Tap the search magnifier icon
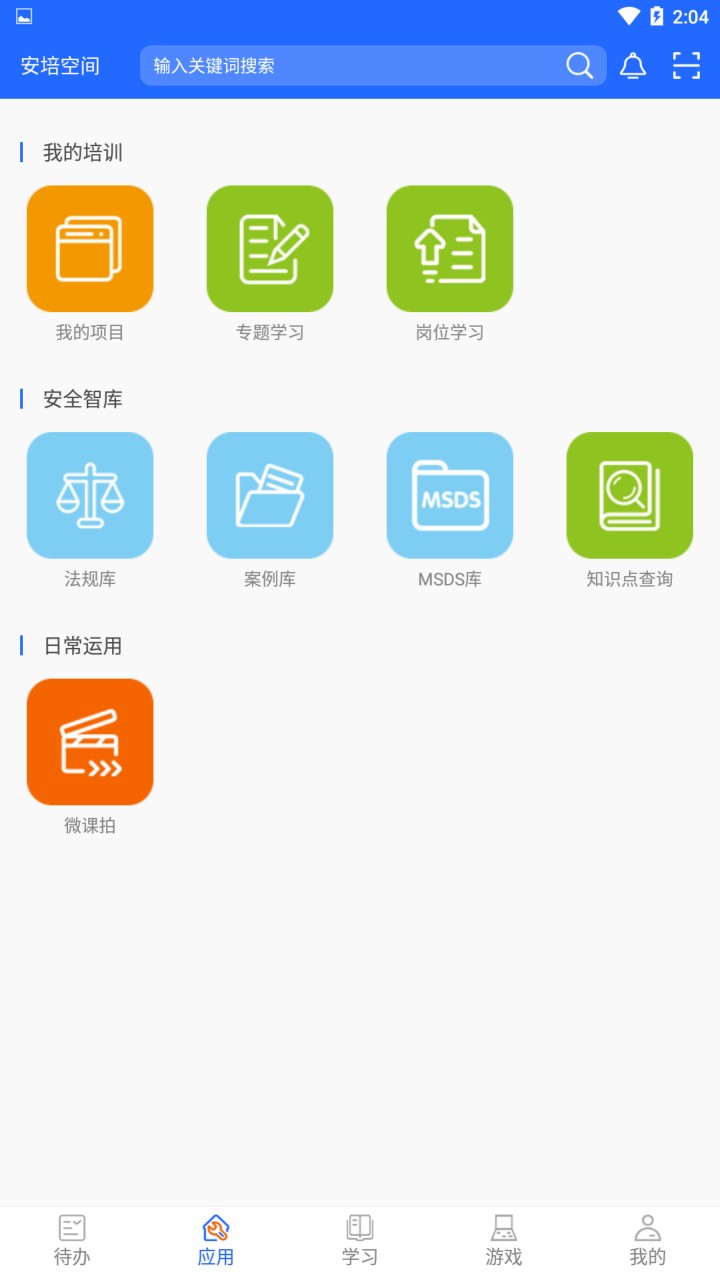The image size is (720, 1280). [x=579, y=65]
